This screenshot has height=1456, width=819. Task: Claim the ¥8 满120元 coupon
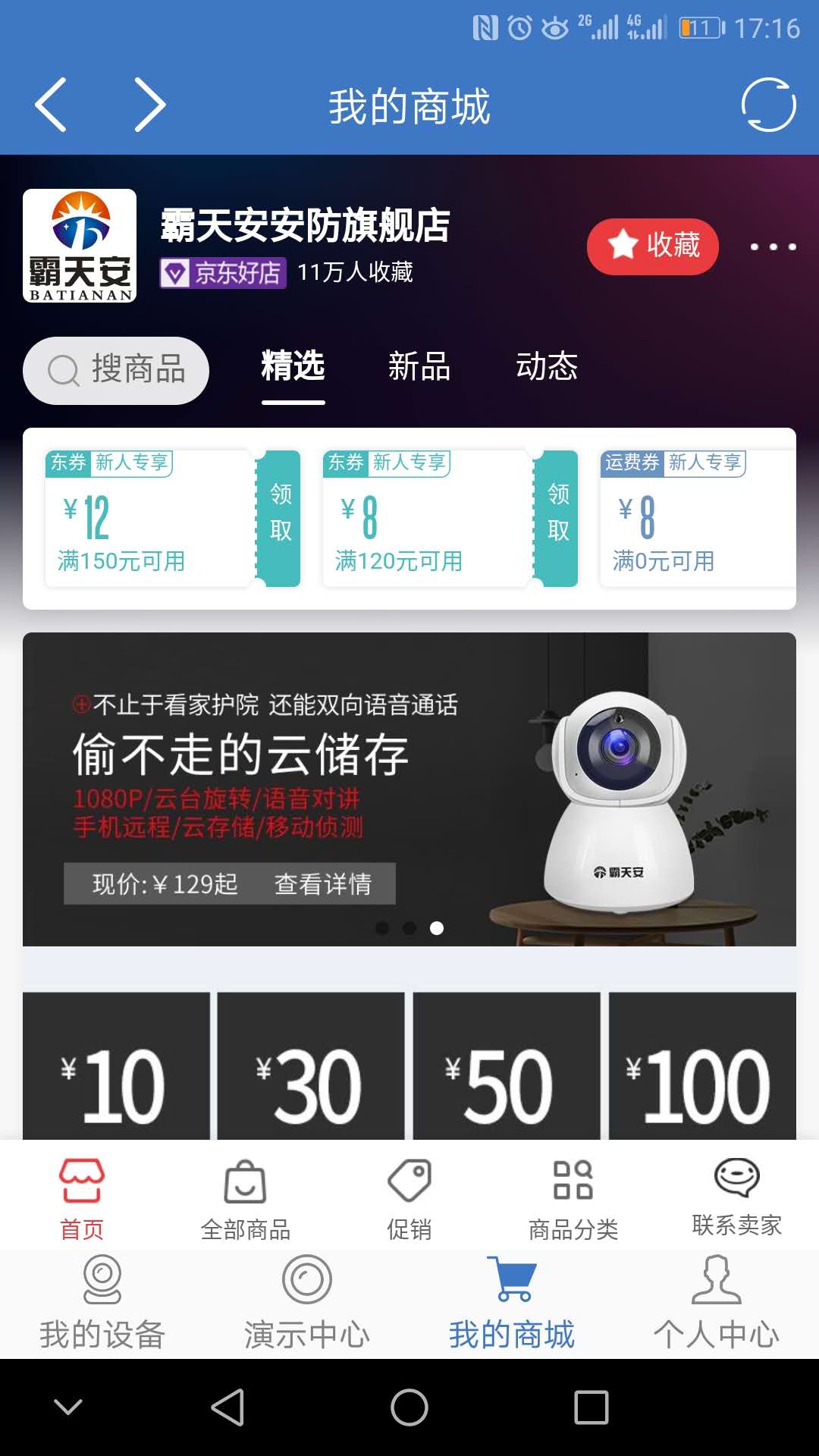pyautogui.click(x=557, y=513)
